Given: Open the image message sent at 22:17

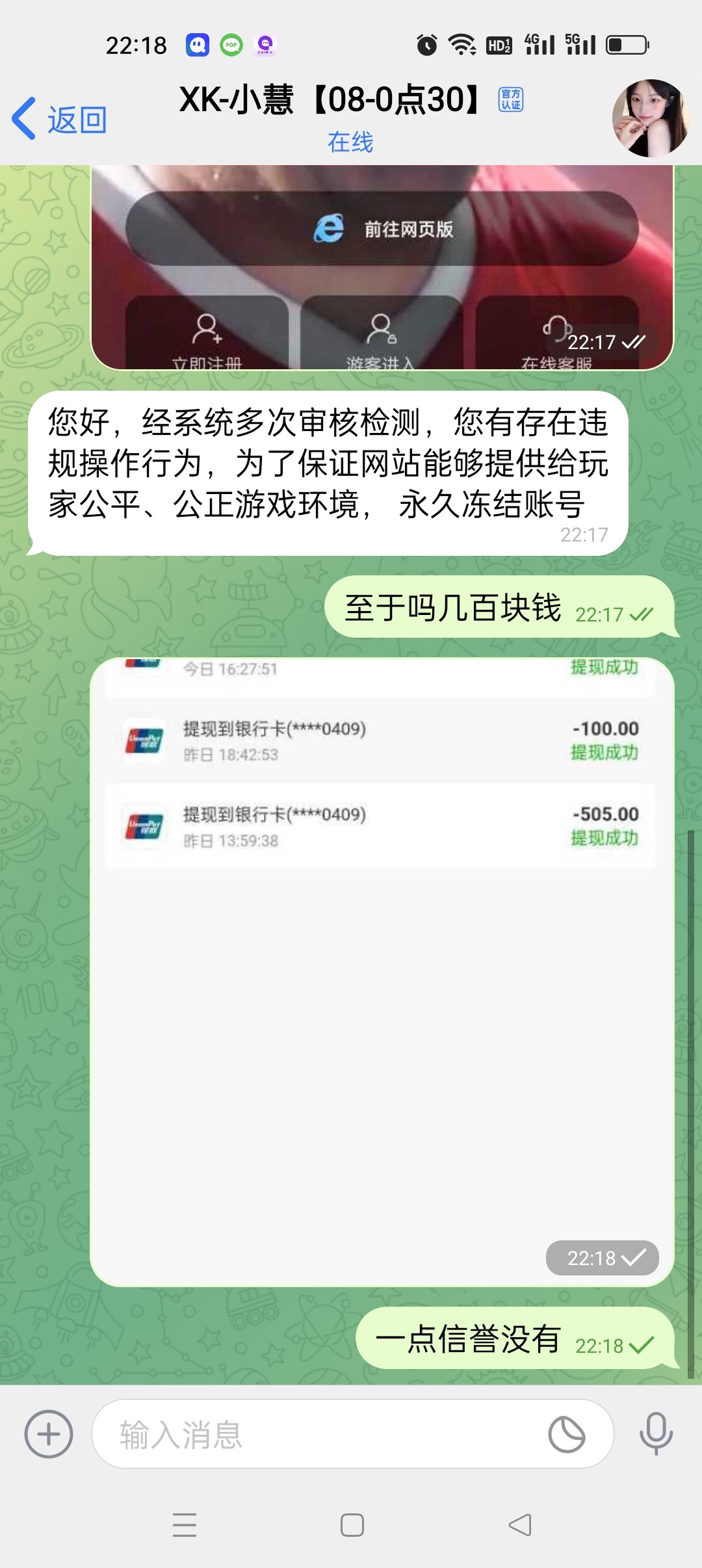Looking at the screenshot, I should tap(382, 267).
